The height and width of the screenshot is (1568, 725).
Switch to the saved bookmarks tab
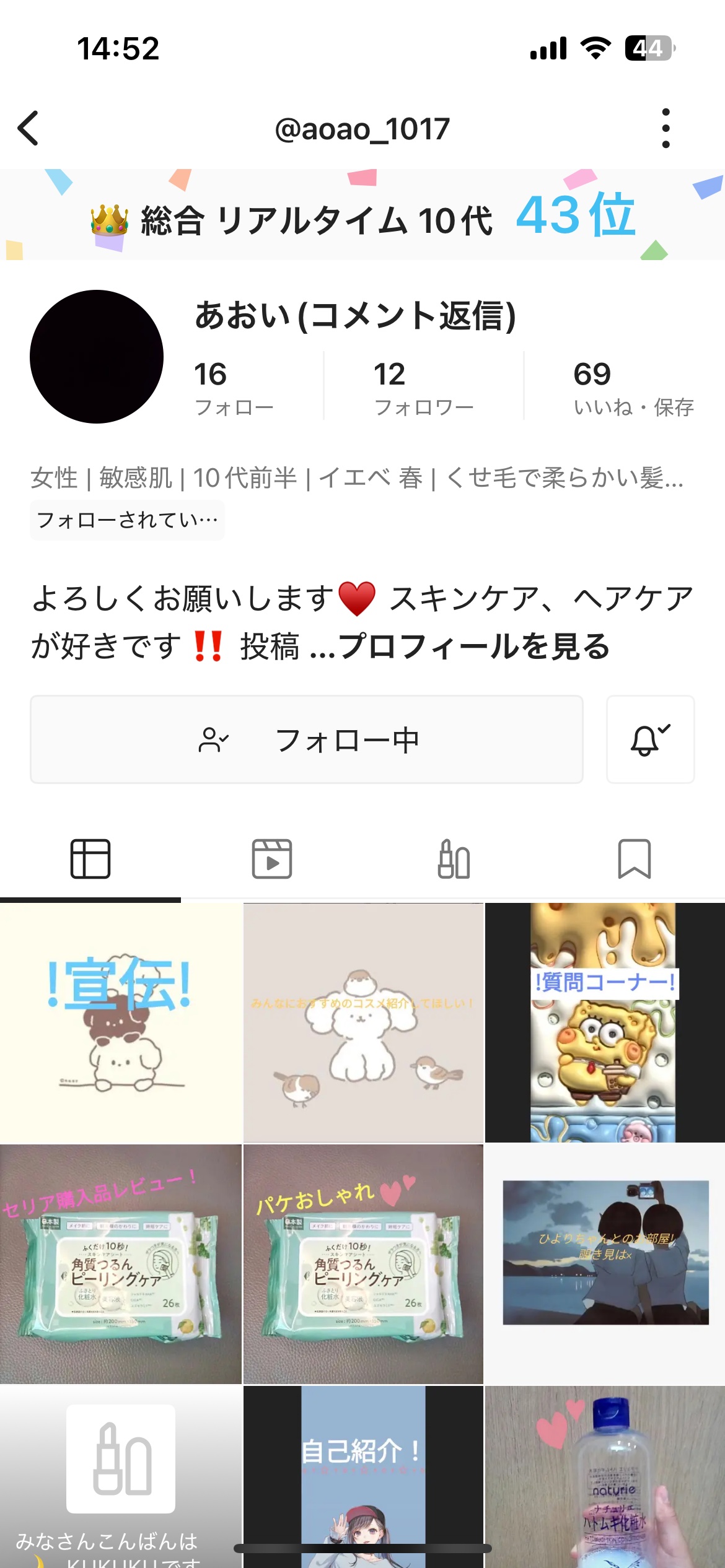635,859
